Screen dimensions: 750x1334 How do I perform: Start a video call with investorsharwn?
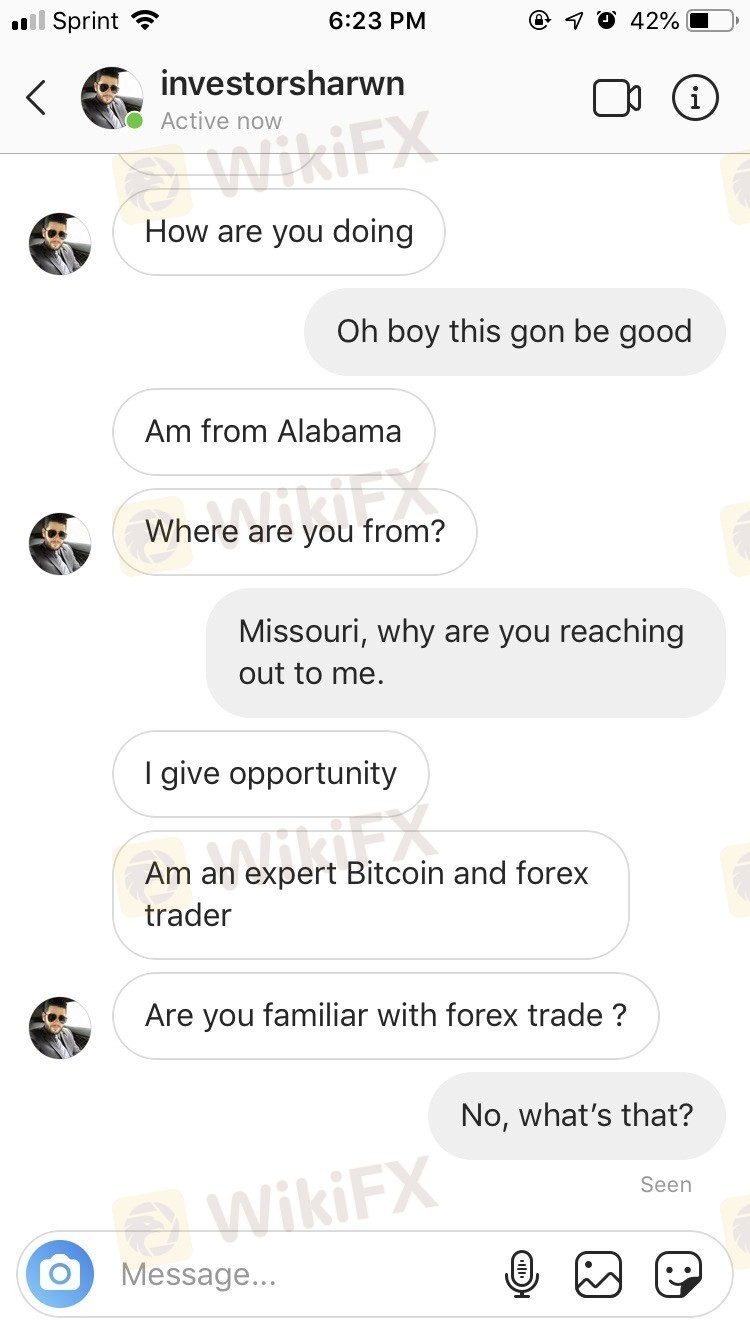click(x=616, y=98)
